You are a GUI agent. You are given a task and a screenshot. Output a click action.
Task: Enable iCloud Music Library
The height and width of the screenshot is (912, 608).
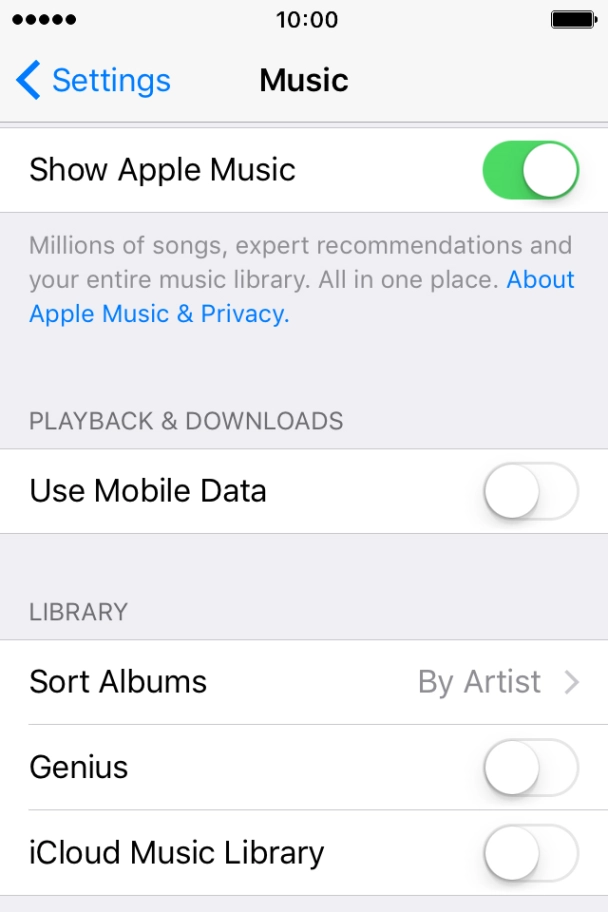point(530,853)
